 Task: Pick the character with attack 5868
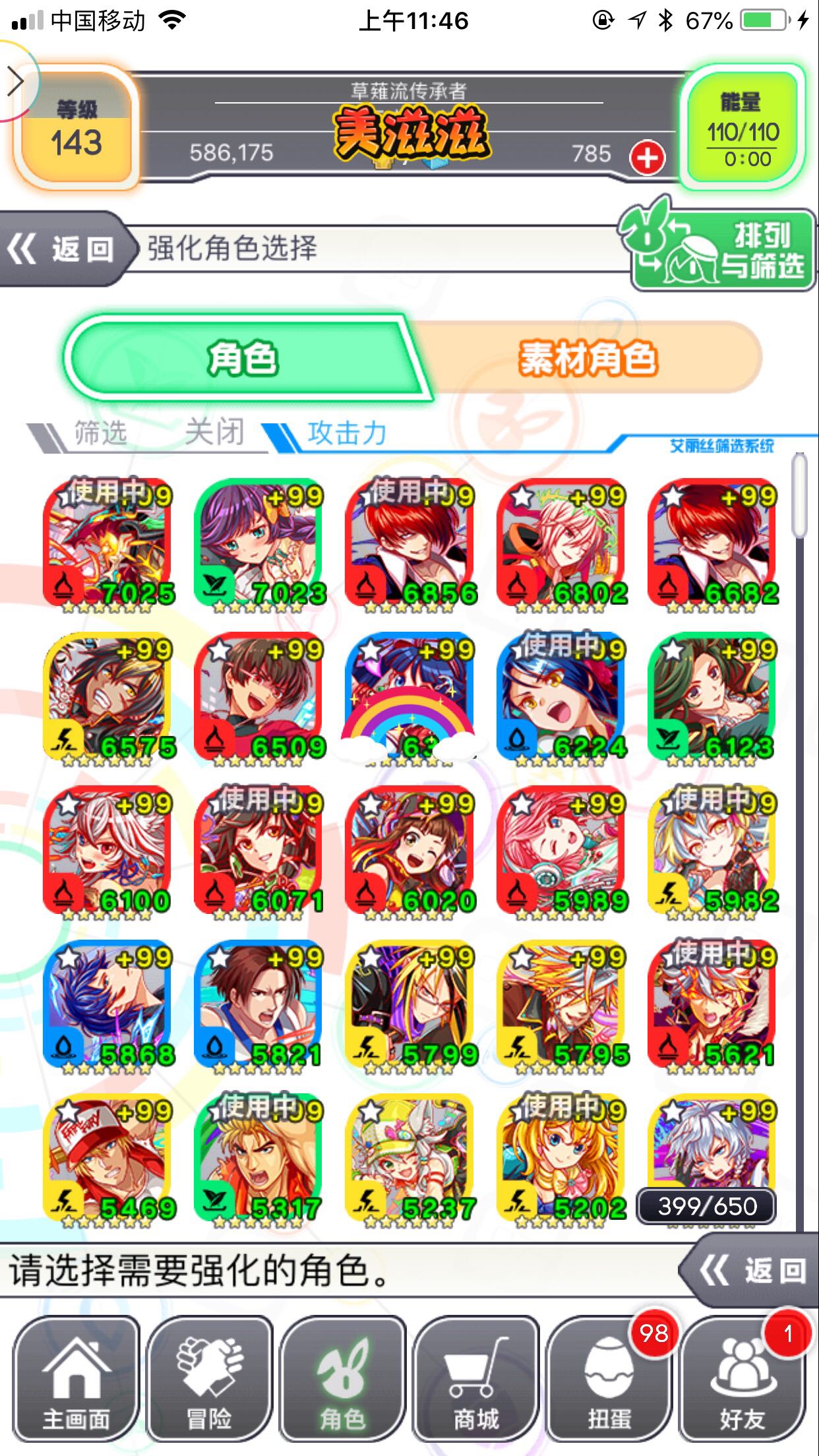coord(109,1006)
